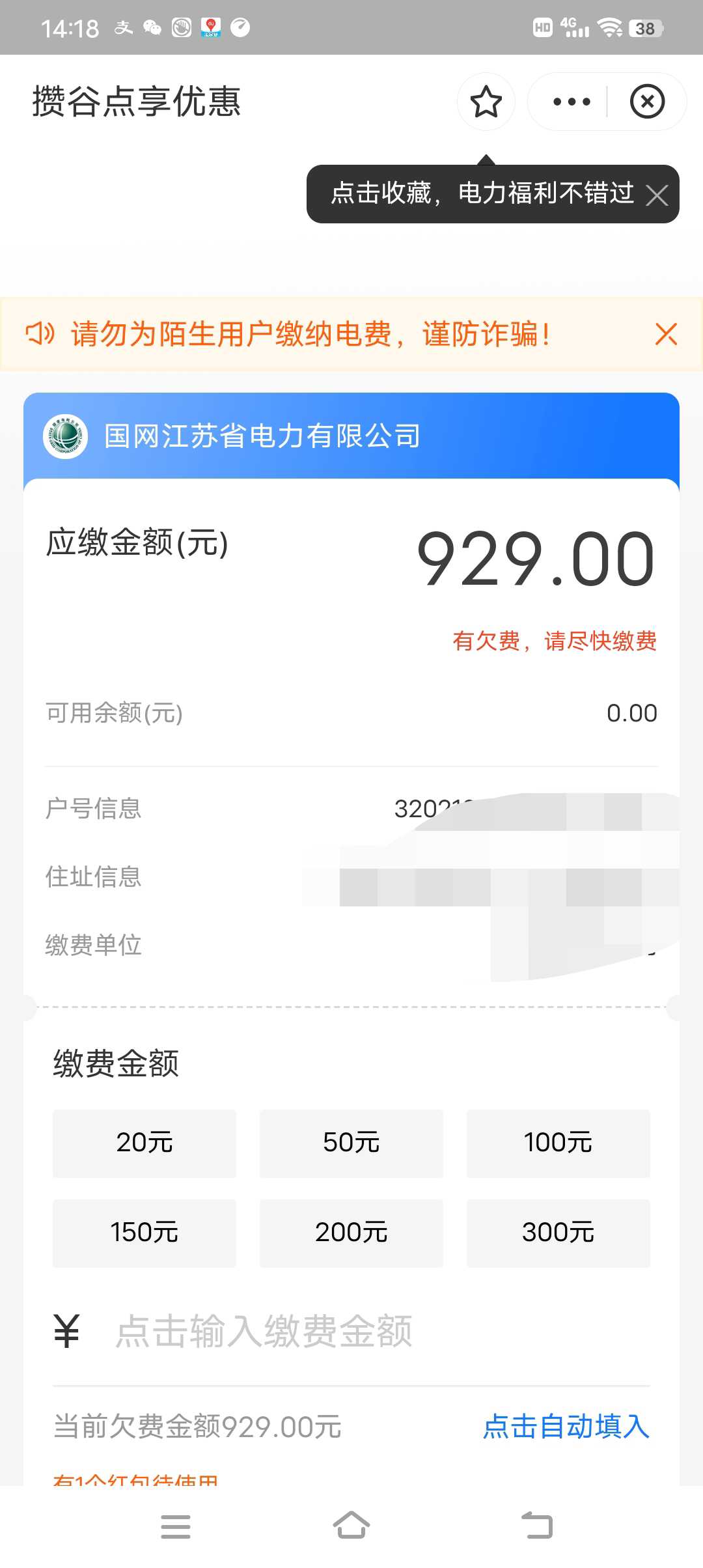
Task: Select the 150元 option
Action: point(145,1233)
